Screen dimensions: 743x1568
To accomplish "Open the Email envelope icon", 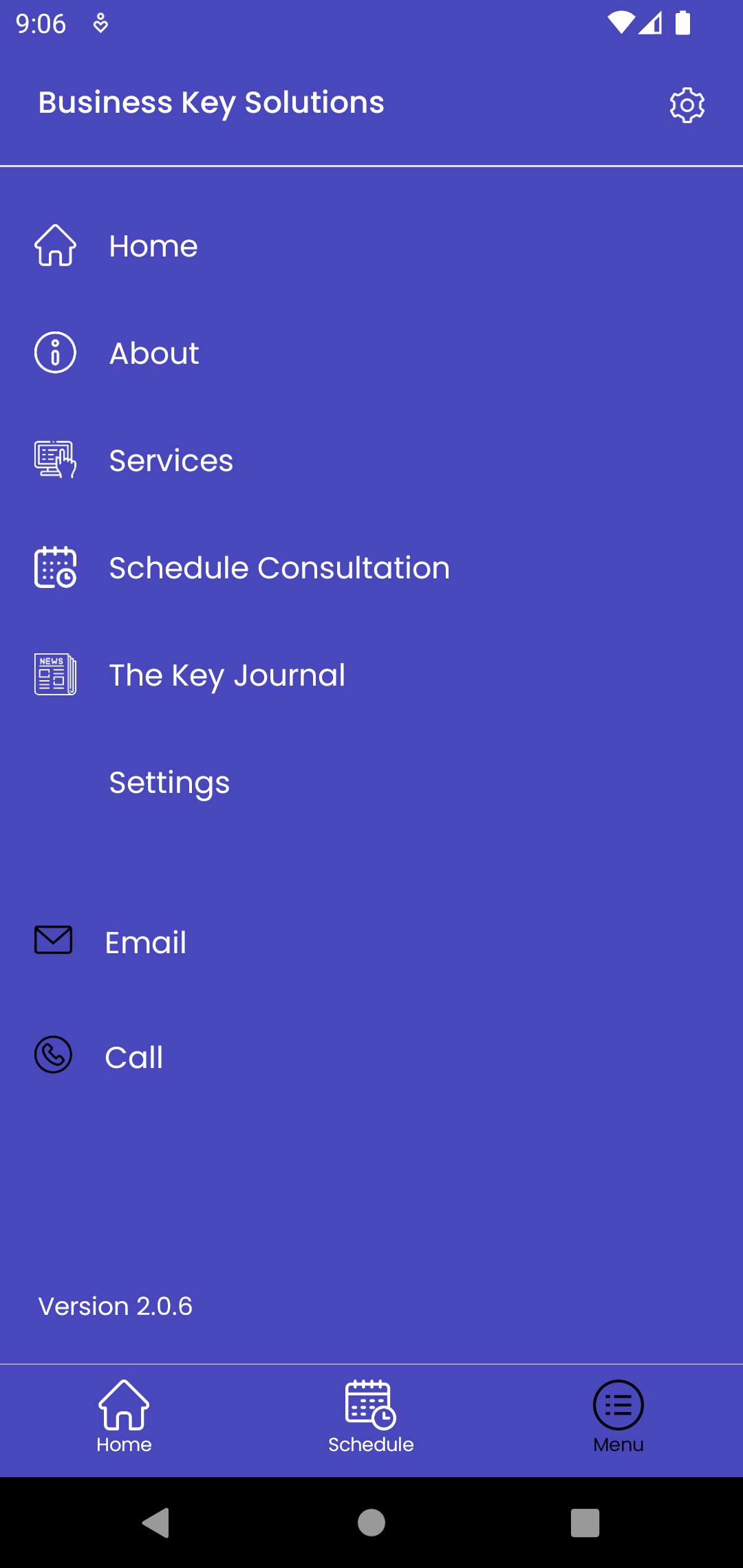I will (x=53, y=941).
